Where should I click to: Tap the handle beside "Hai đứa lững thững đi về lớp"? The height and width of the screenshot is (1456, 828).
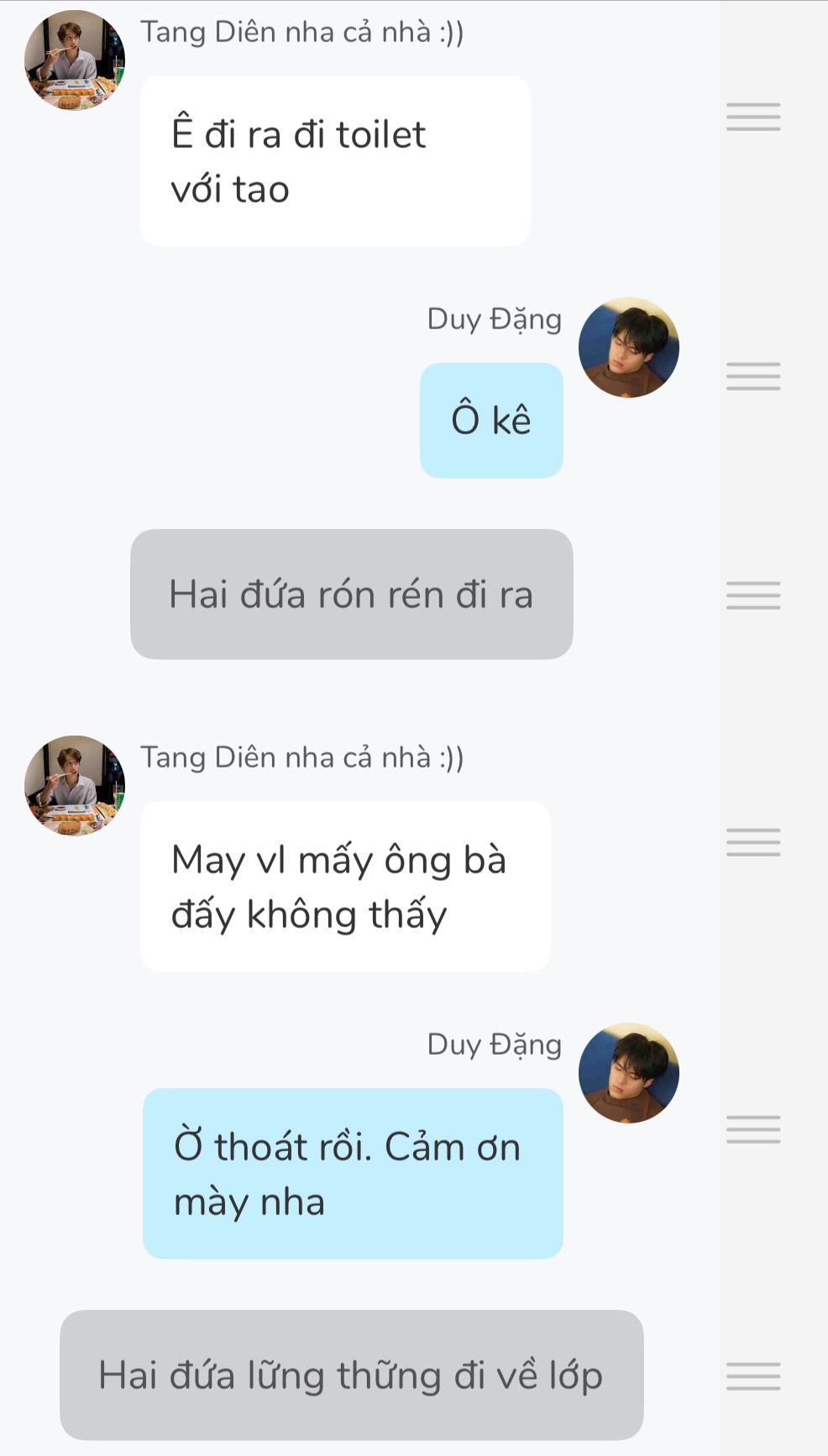click(x=753, y=1376)
